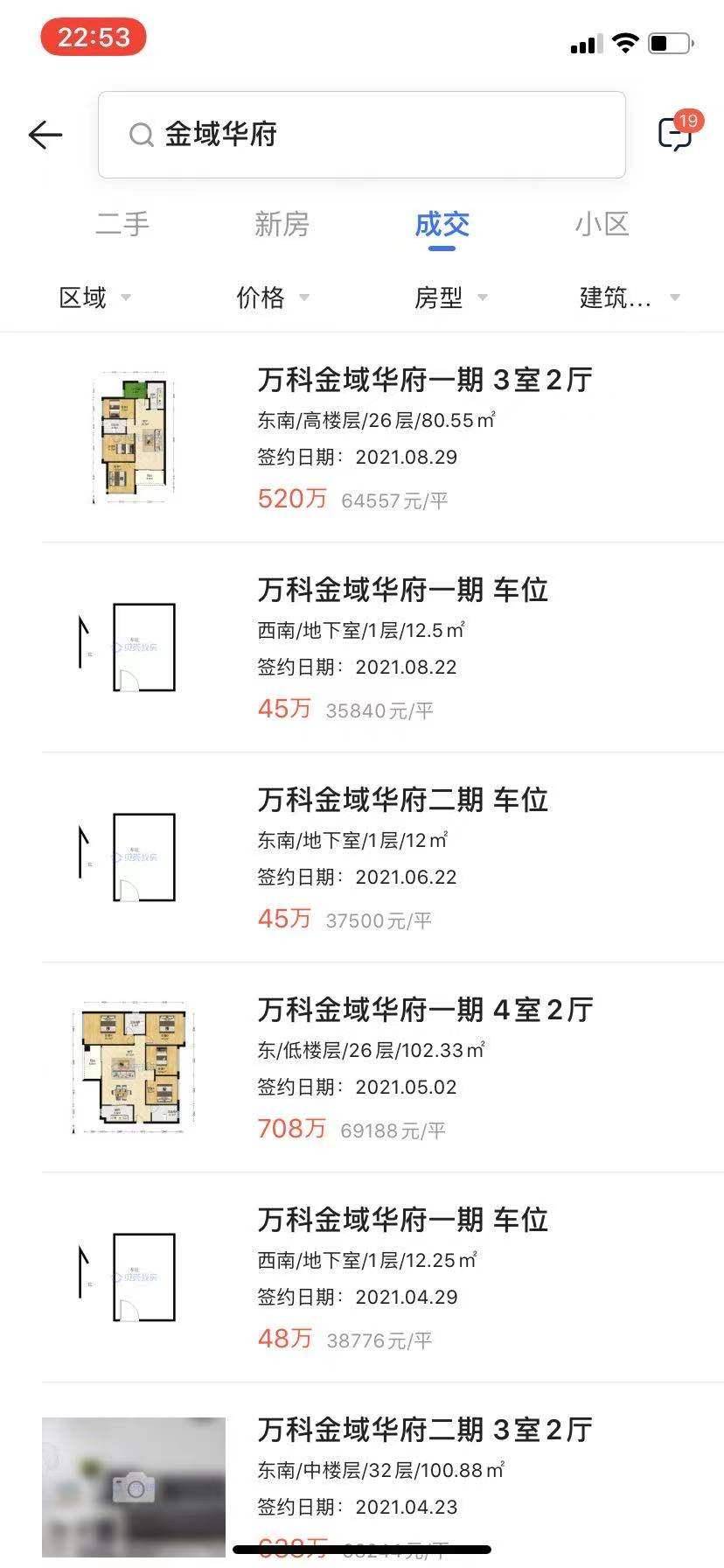Switch to the 二手 tab

click(122, 225)
